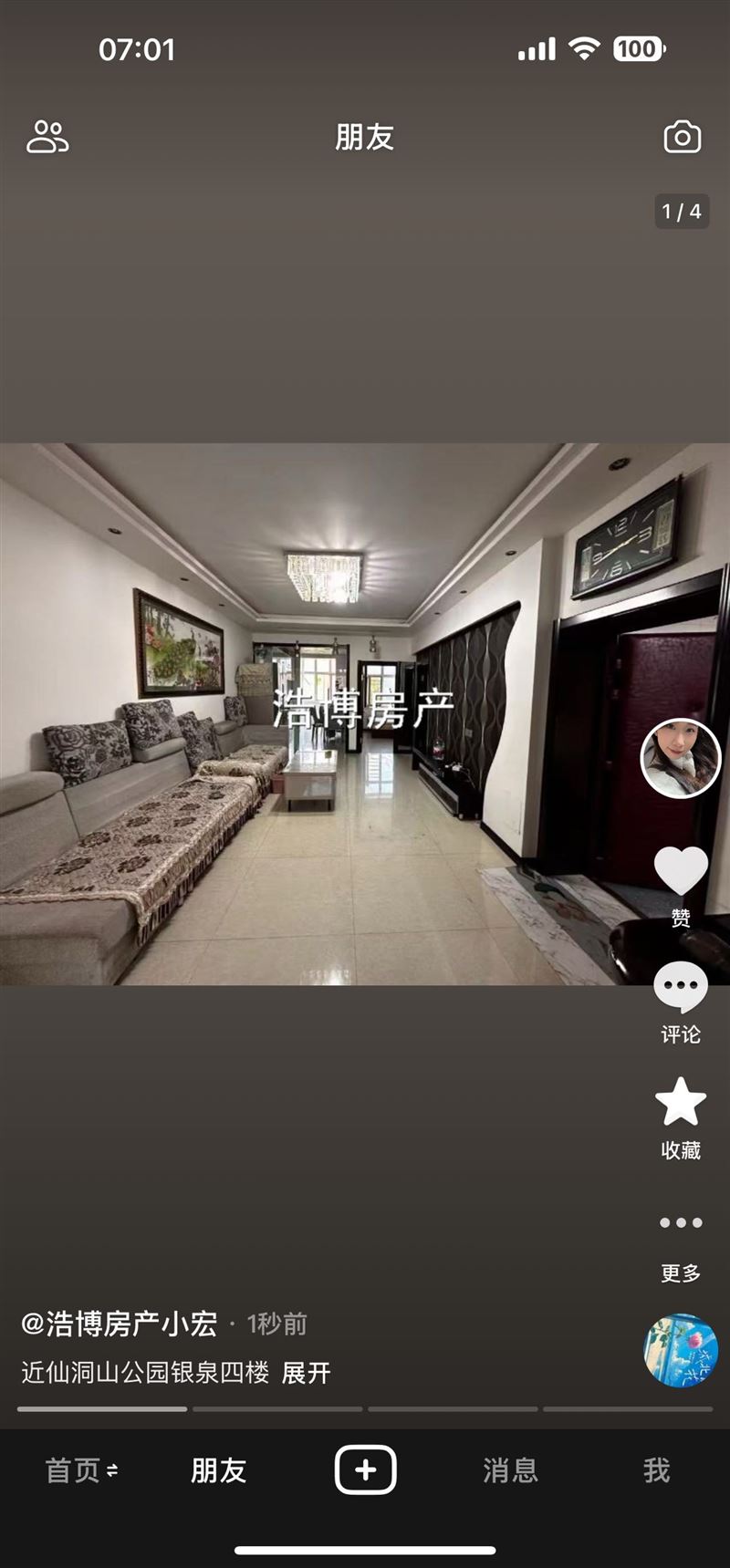Viewport: 730px width, 1568px height.
Task: Switch to the 我 tab
Action: pos(657,1470)
